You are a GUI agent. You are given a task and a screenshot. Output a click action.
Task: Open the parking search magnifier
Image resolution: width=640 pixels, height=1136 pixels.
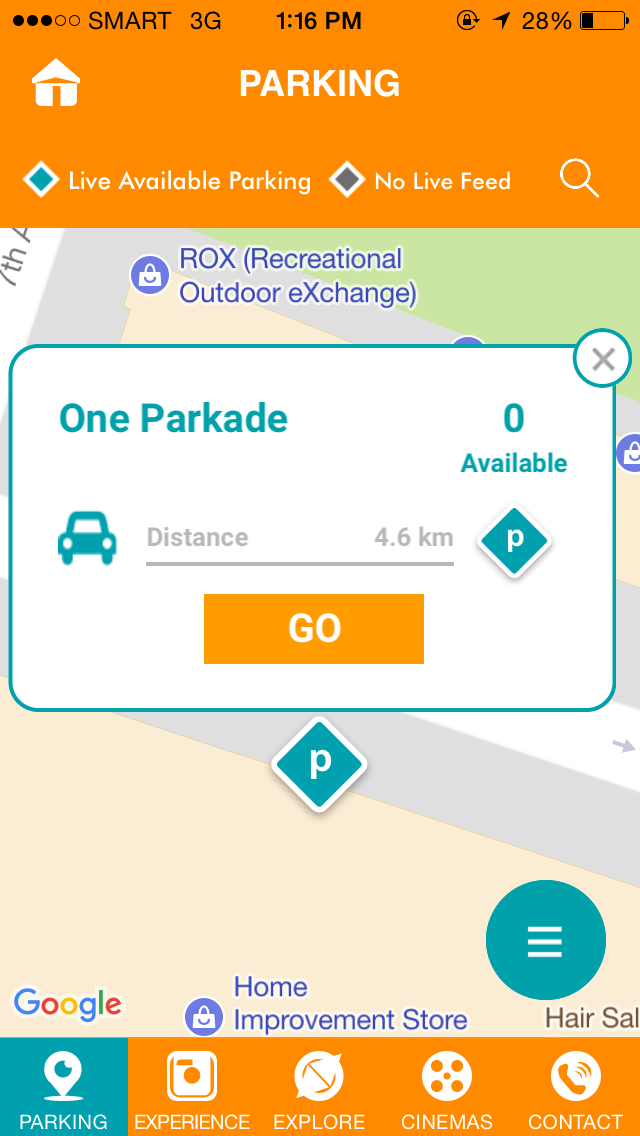580,179
